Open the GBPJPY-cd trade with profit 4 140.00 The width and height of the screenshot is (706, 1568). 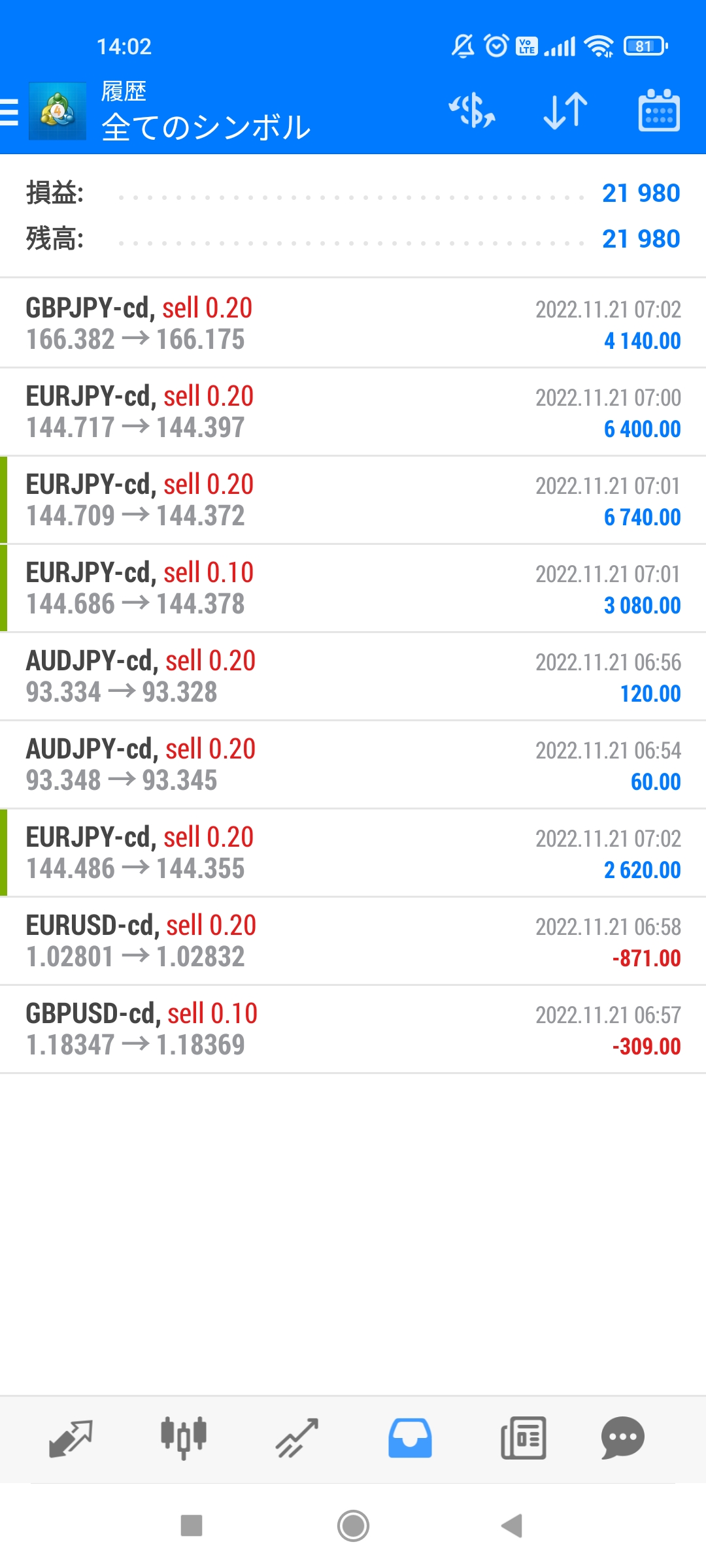coord(353,323)
